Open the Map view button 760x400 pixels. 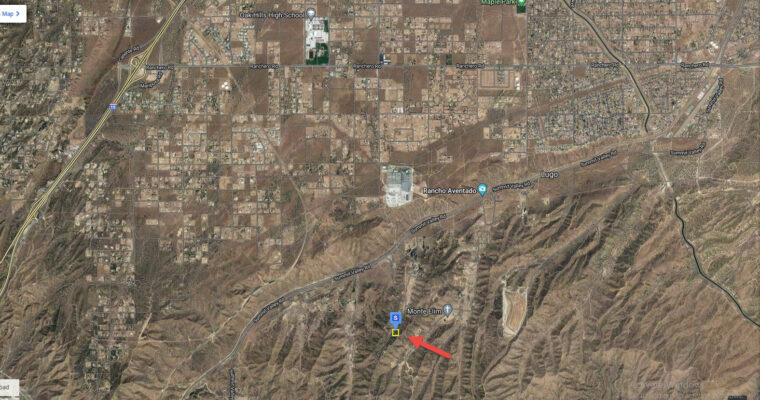click(12, 13)
